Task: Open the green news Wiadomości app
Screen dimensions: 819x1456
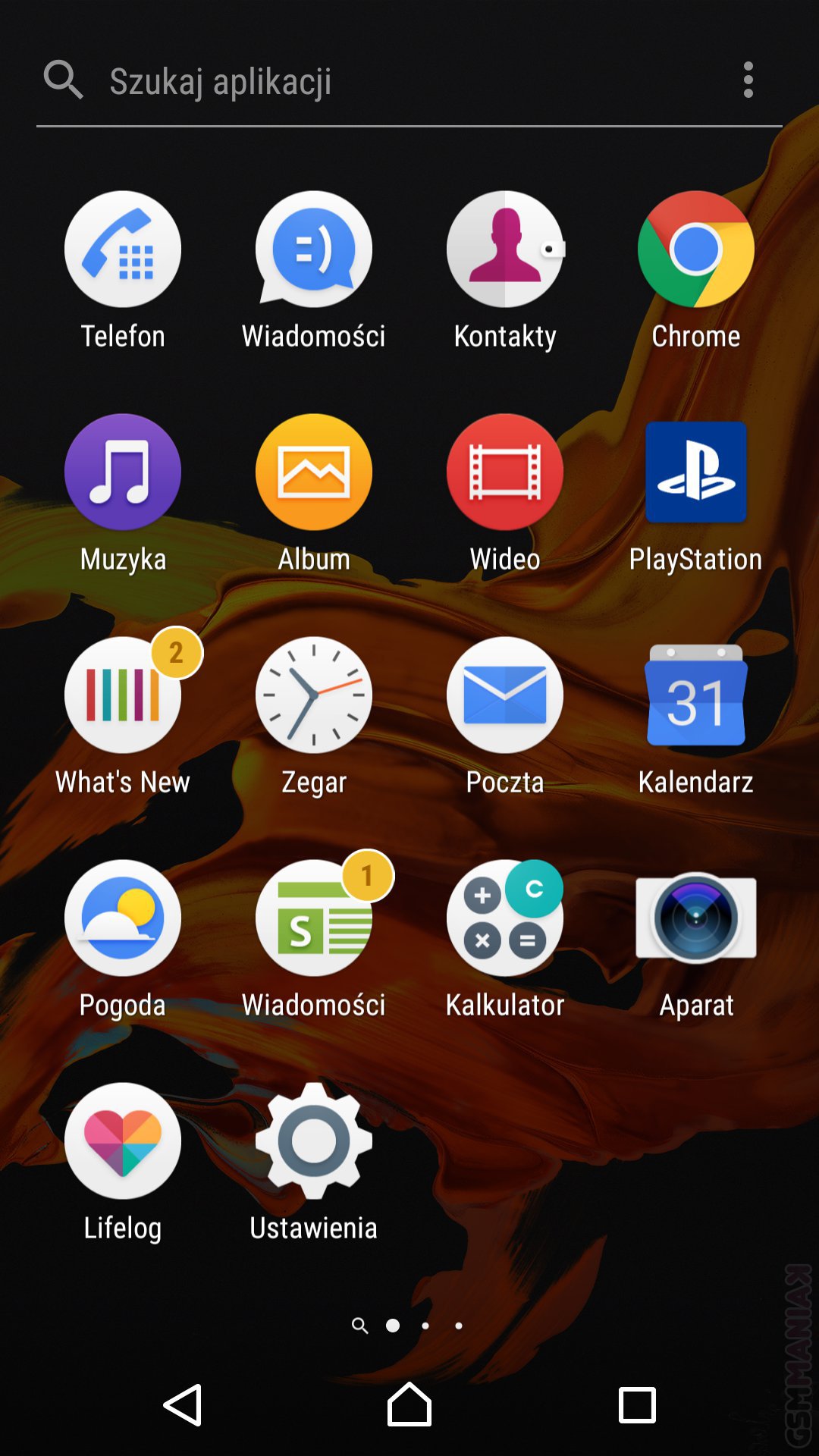Action: 314,918
